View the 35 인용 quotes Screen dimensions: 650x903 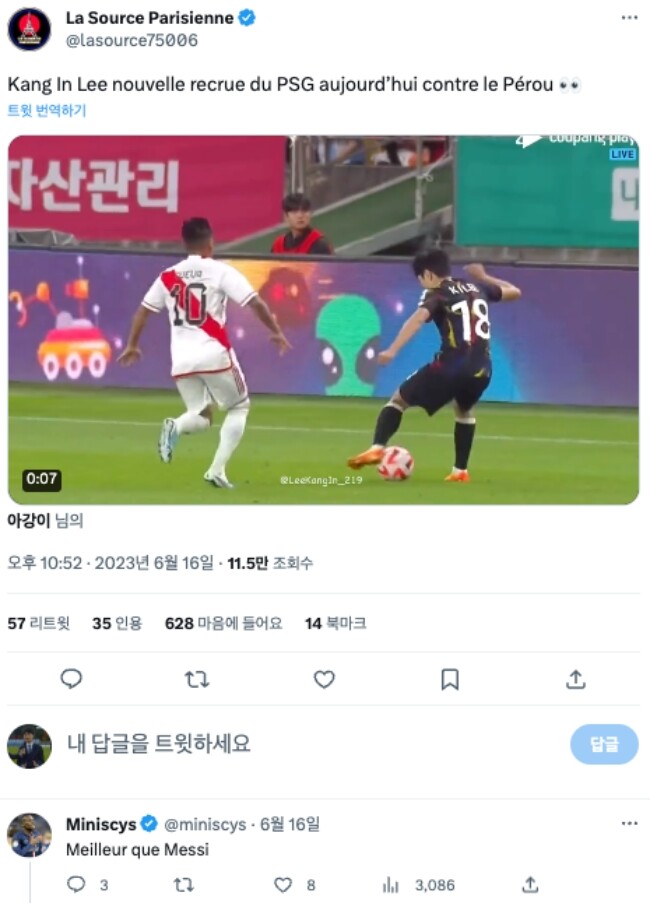point(117,623)
